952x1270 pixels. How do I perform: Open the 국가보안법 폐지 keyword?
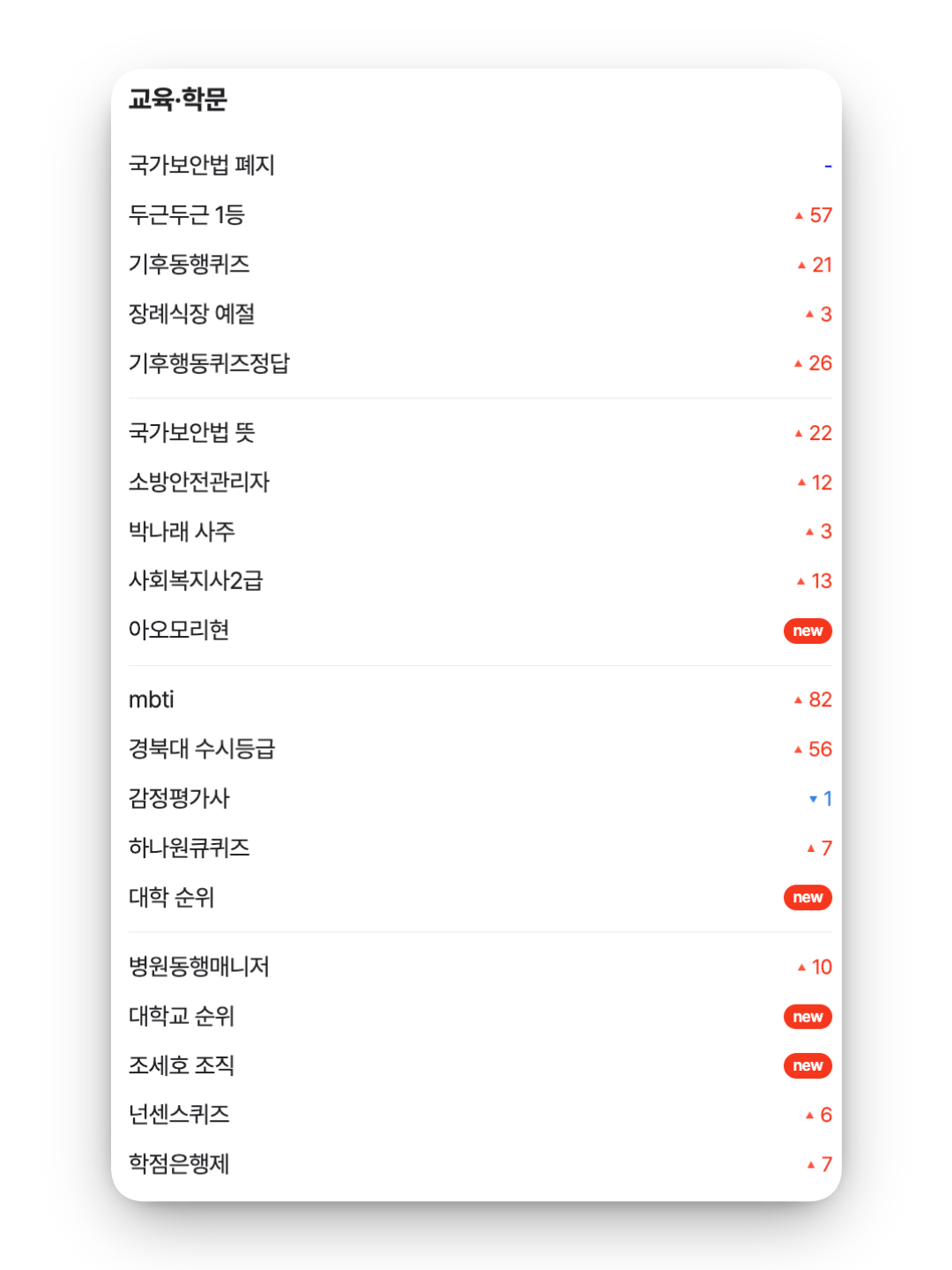(x=202, y=165)
